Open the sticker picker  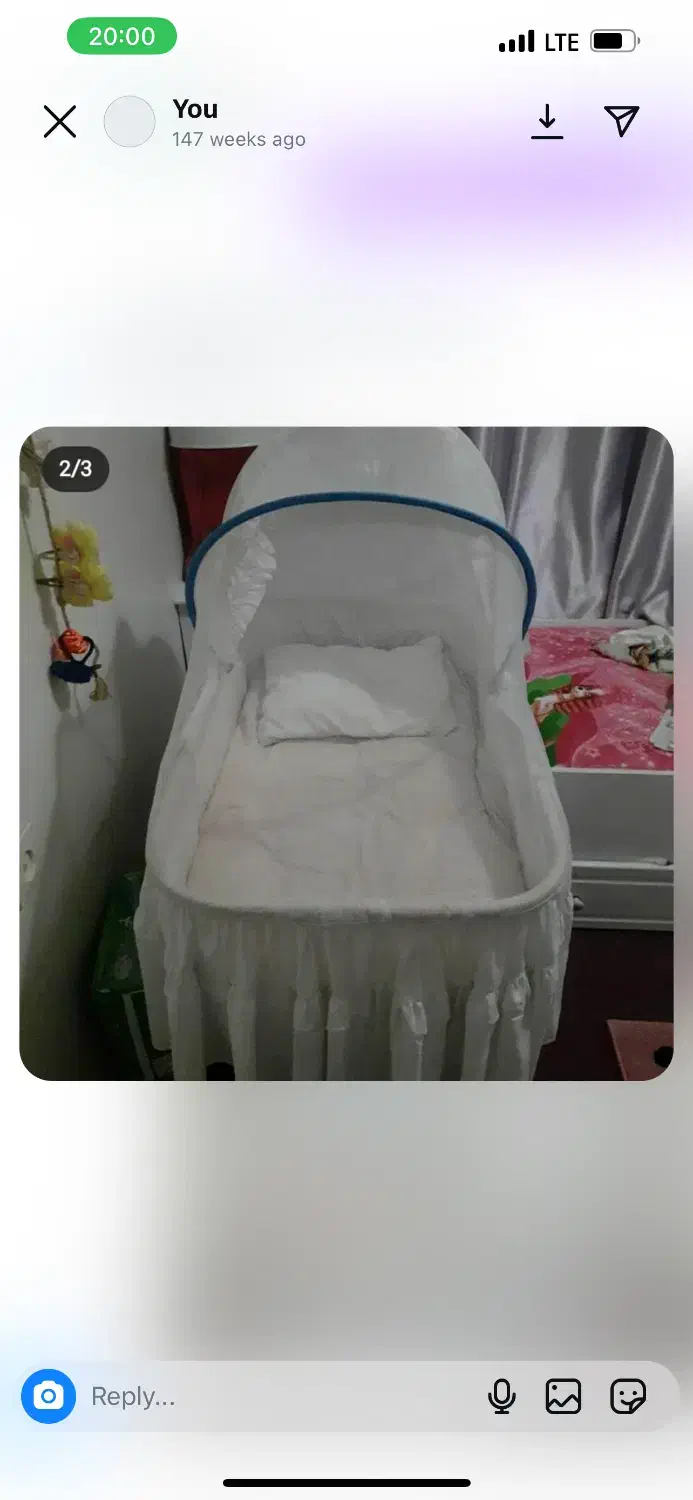click(628, 1396)
